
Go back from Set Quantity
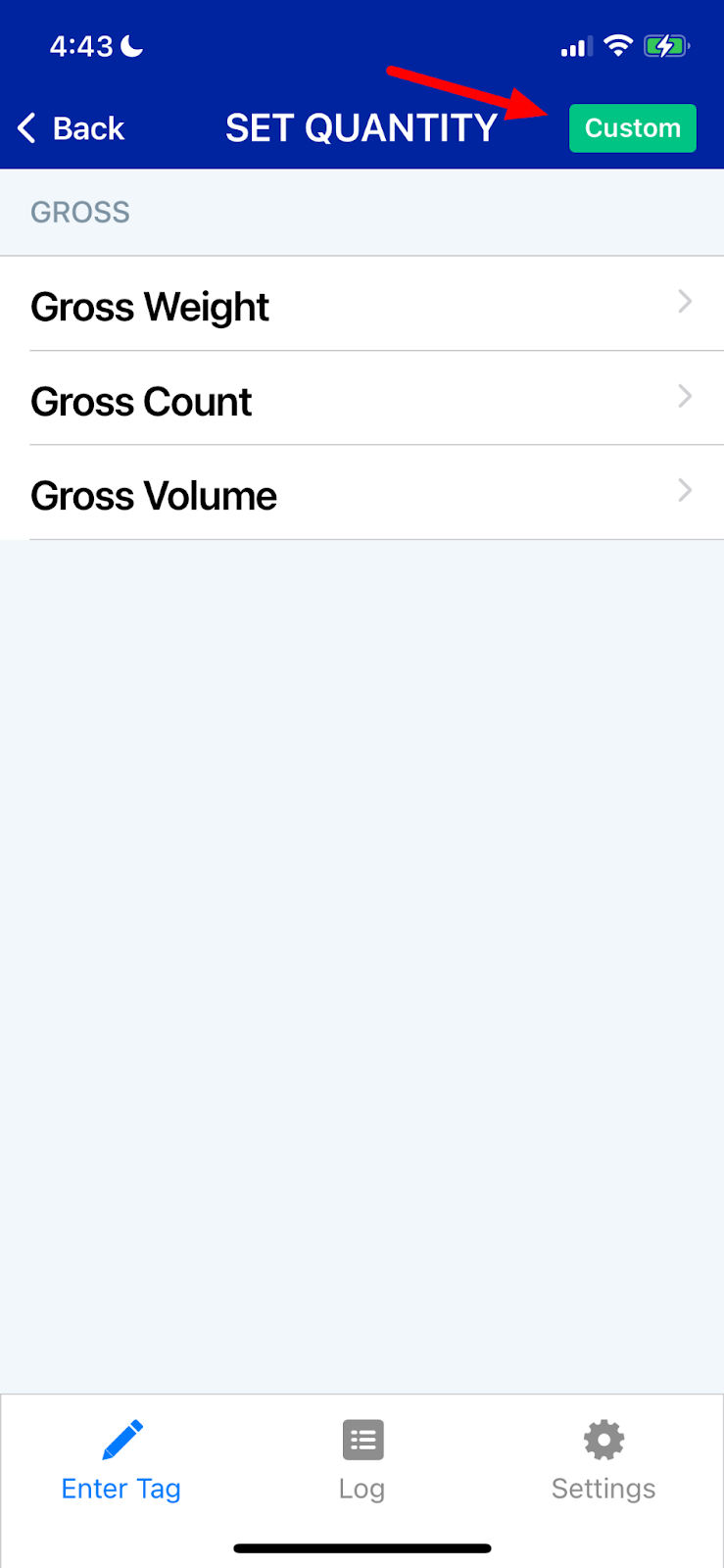coord(72,128)
